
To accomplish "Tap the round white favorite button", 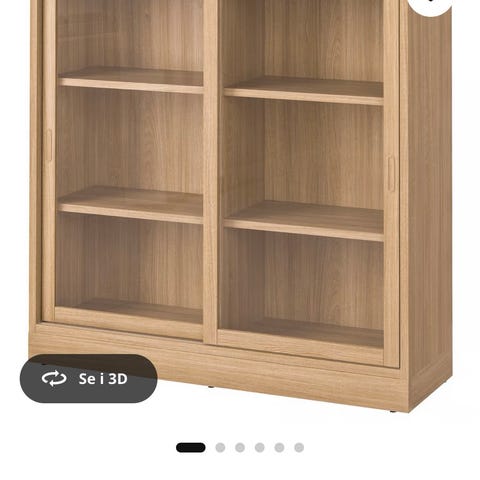I will [432, 5].
